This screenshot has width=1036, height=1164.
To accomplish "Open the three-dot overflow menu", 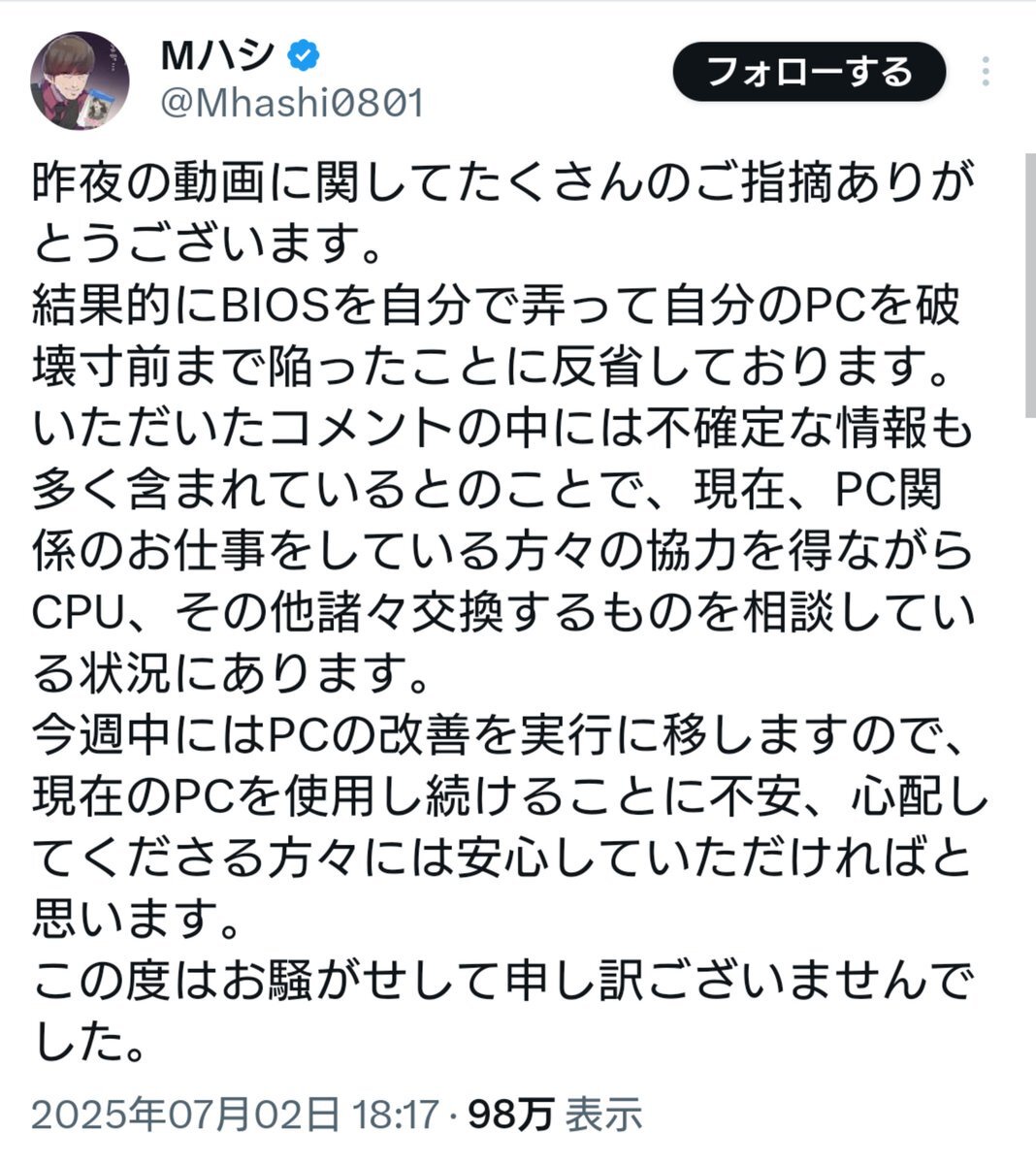I will pyautogui.click(x=986, y=72).
